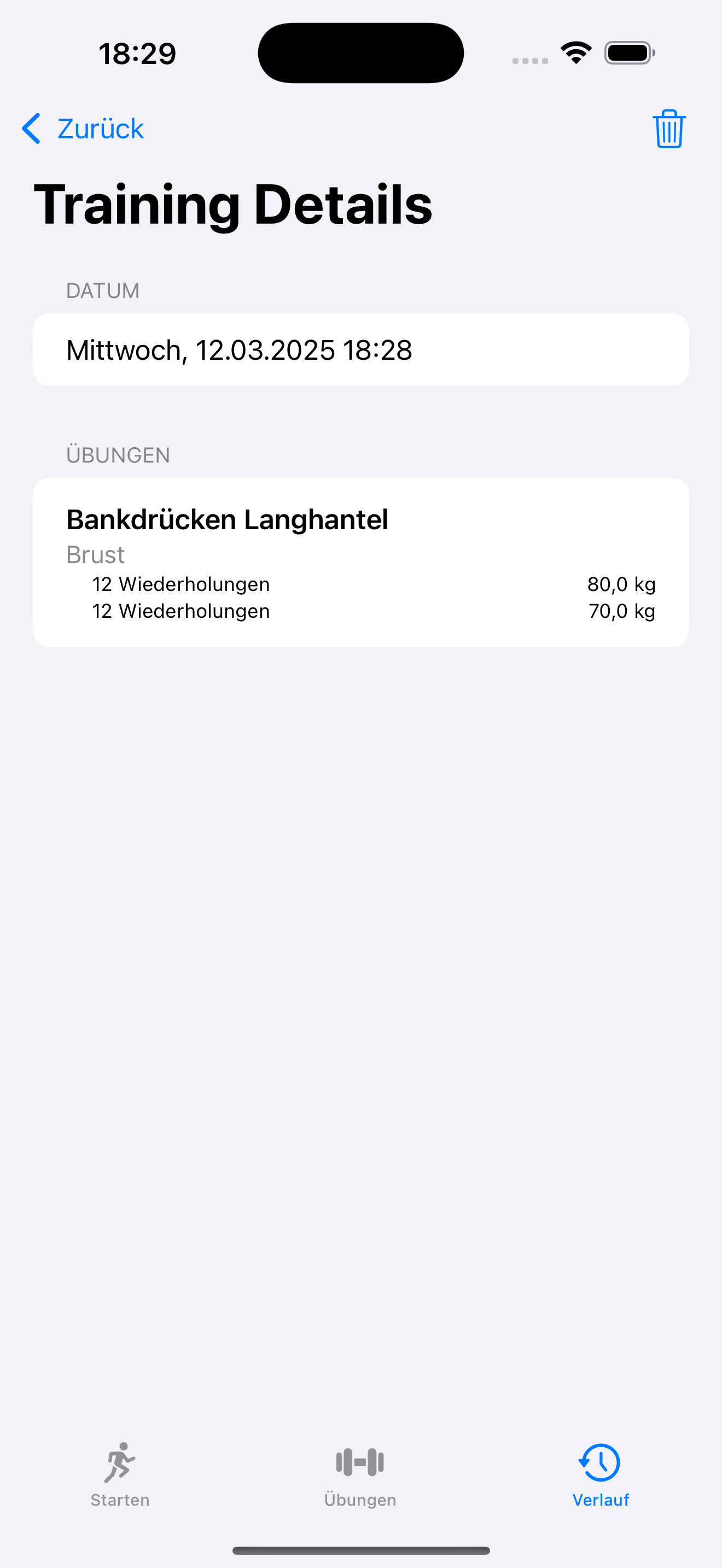The height and width of the screenshot is (1568, 722).
Task: Select the Verlauf tab label
Action: [600, 1500]
